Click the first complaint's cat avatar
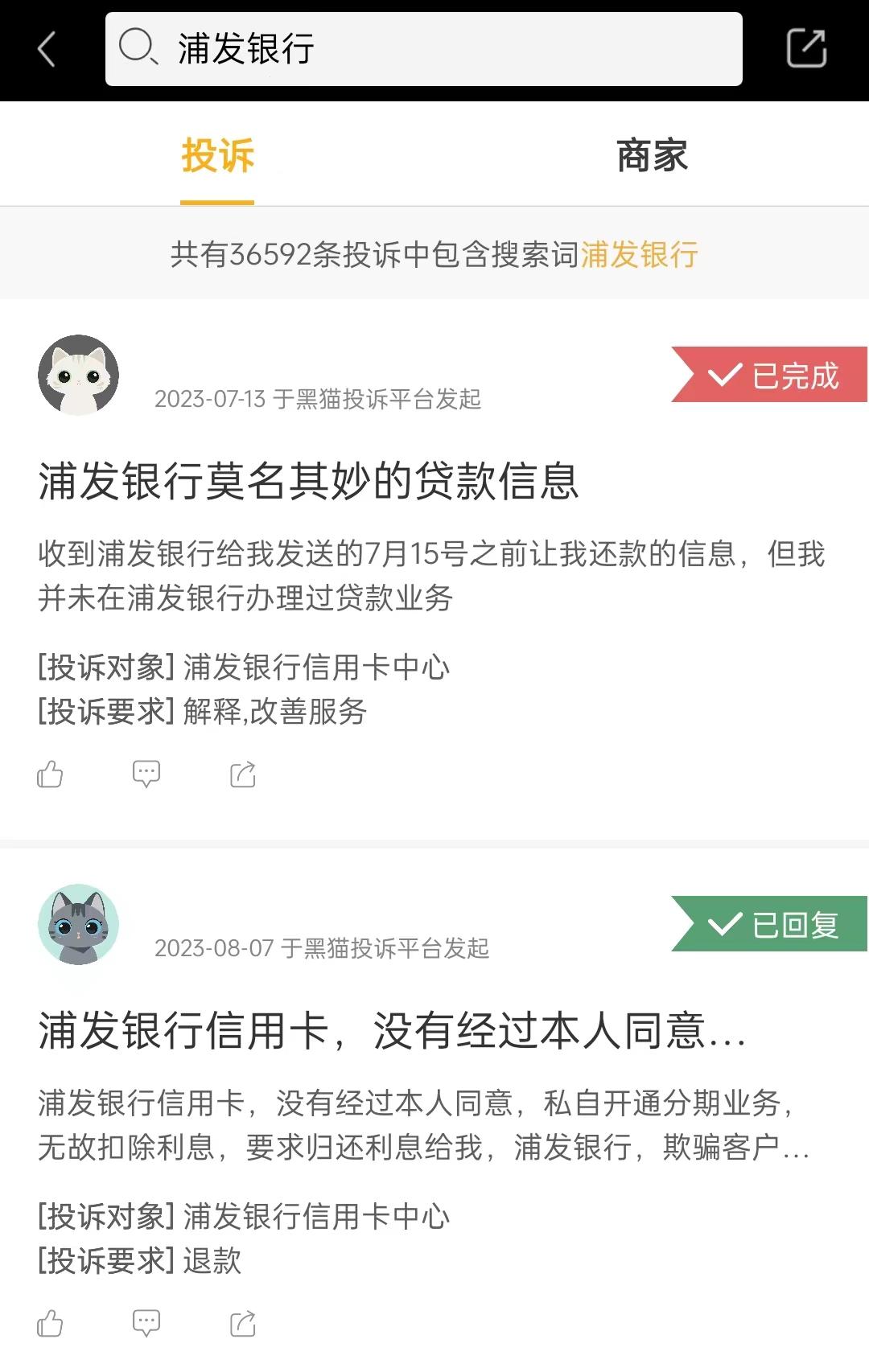 pyautogui.click(x=78, y=372)
